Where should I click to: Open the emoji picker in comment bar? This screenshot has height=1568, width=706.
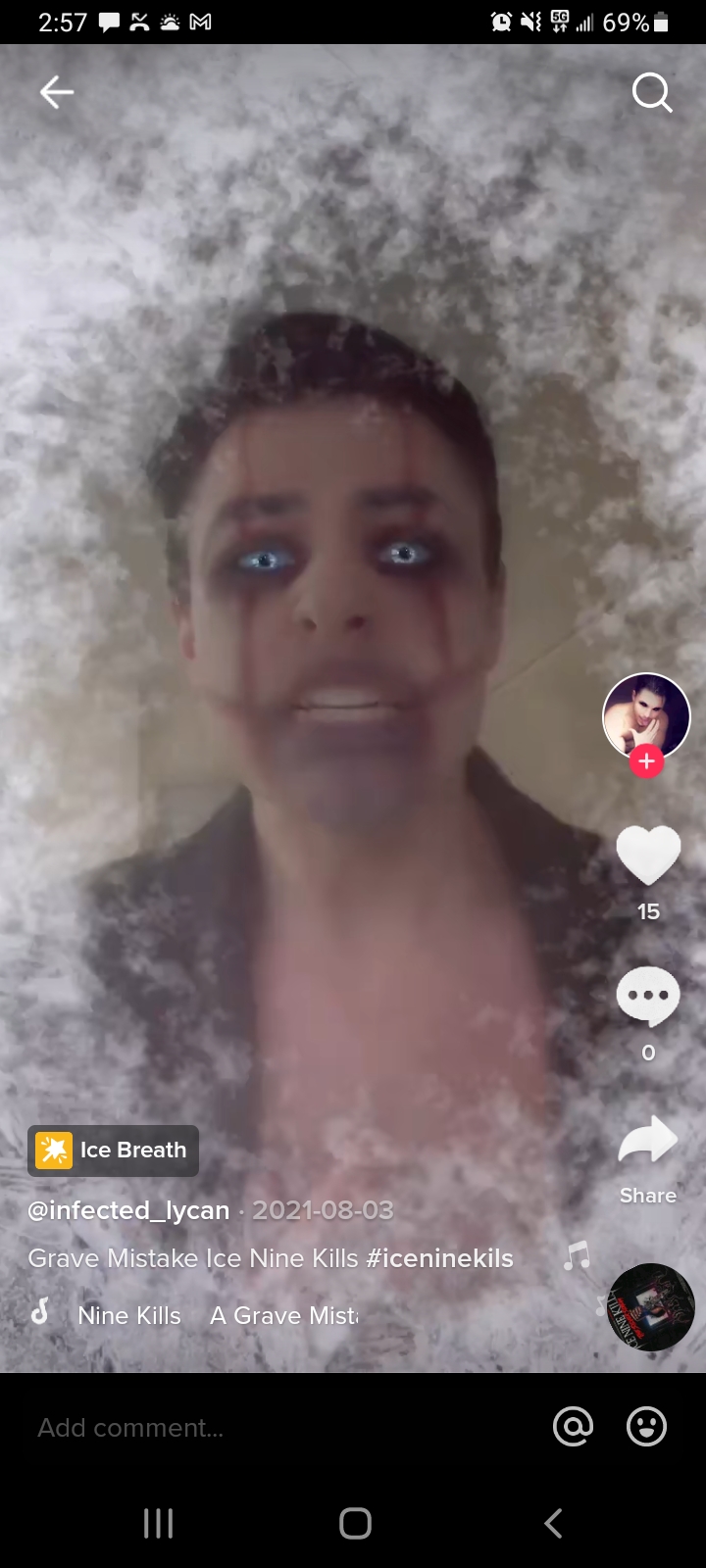pyautogui.click(x=646, y=1427)
